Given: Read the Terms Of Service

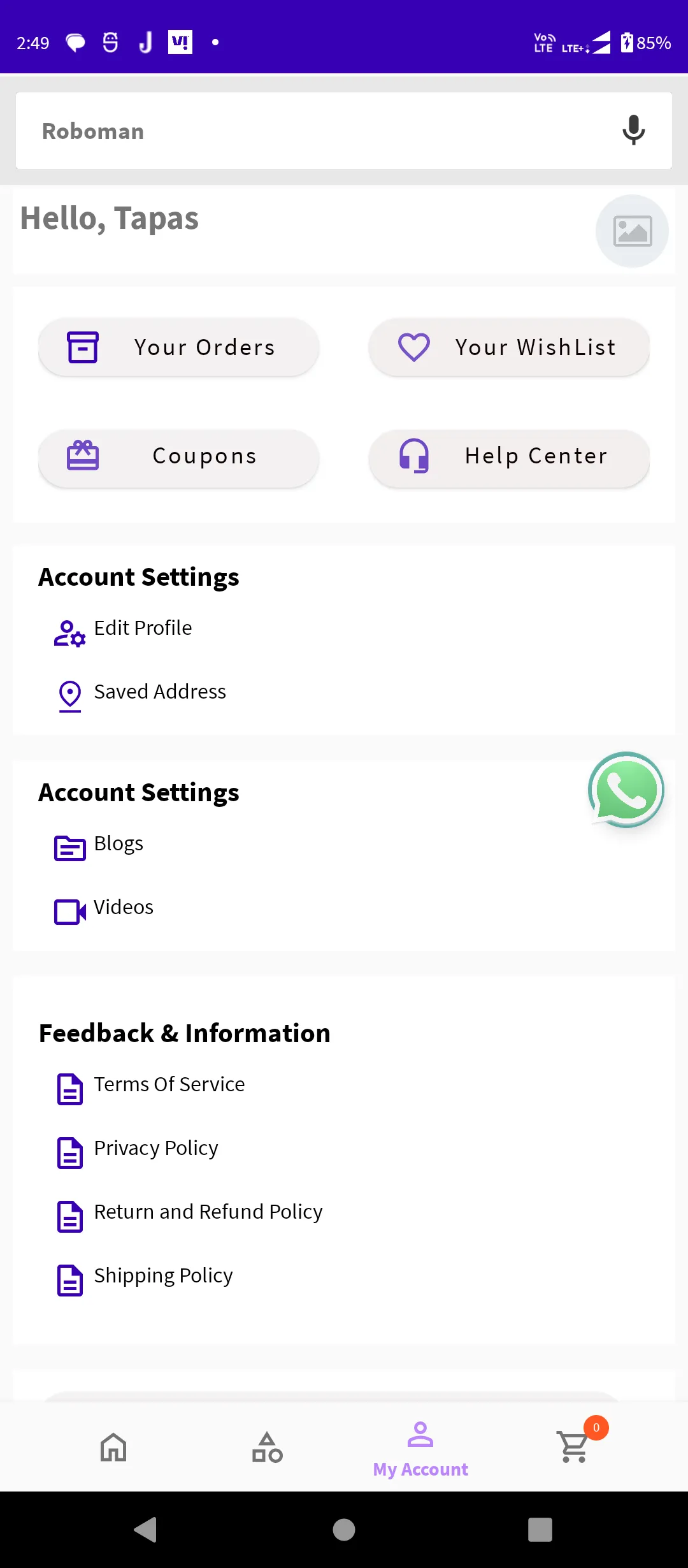Looking at the screenshot, I should point(169,1085).
